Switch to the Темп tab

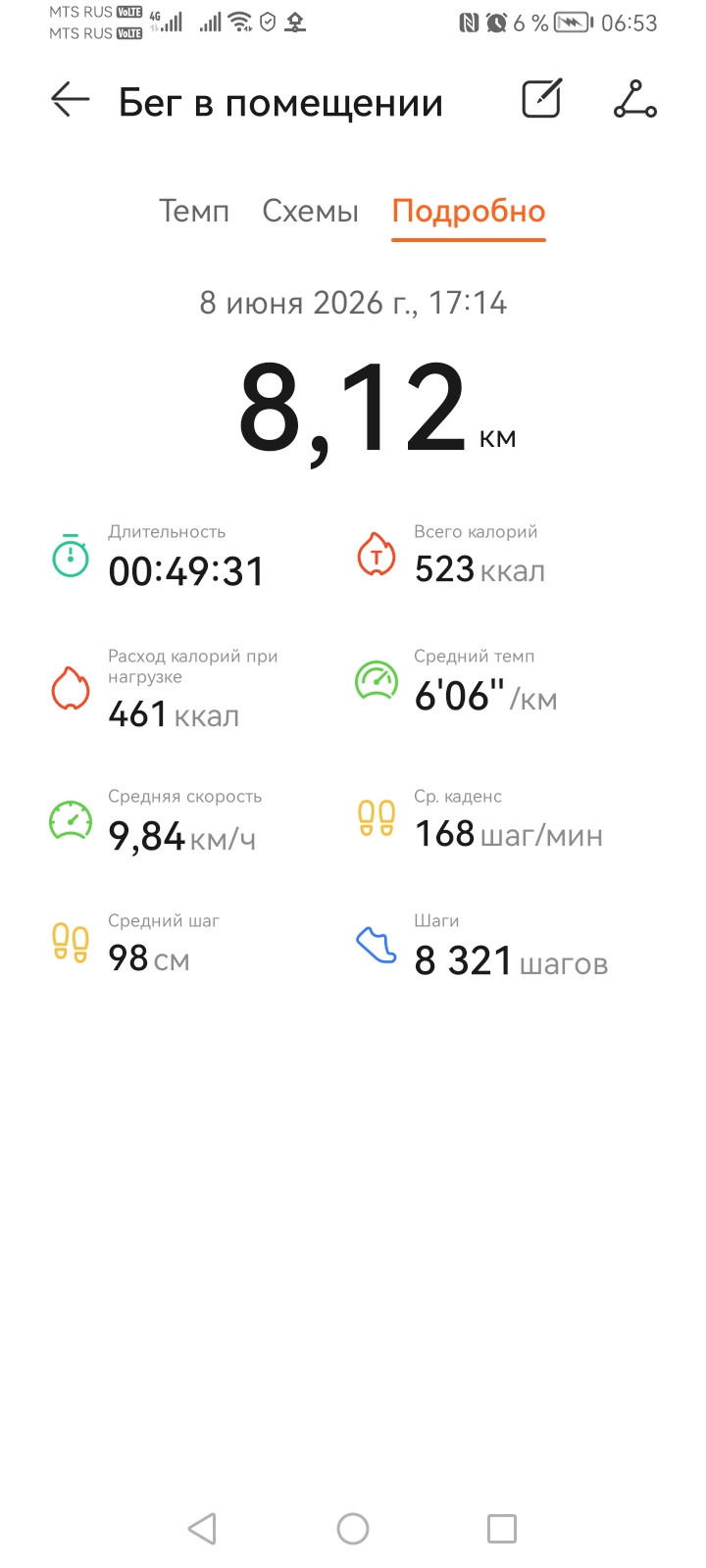[x=194, y=211]
